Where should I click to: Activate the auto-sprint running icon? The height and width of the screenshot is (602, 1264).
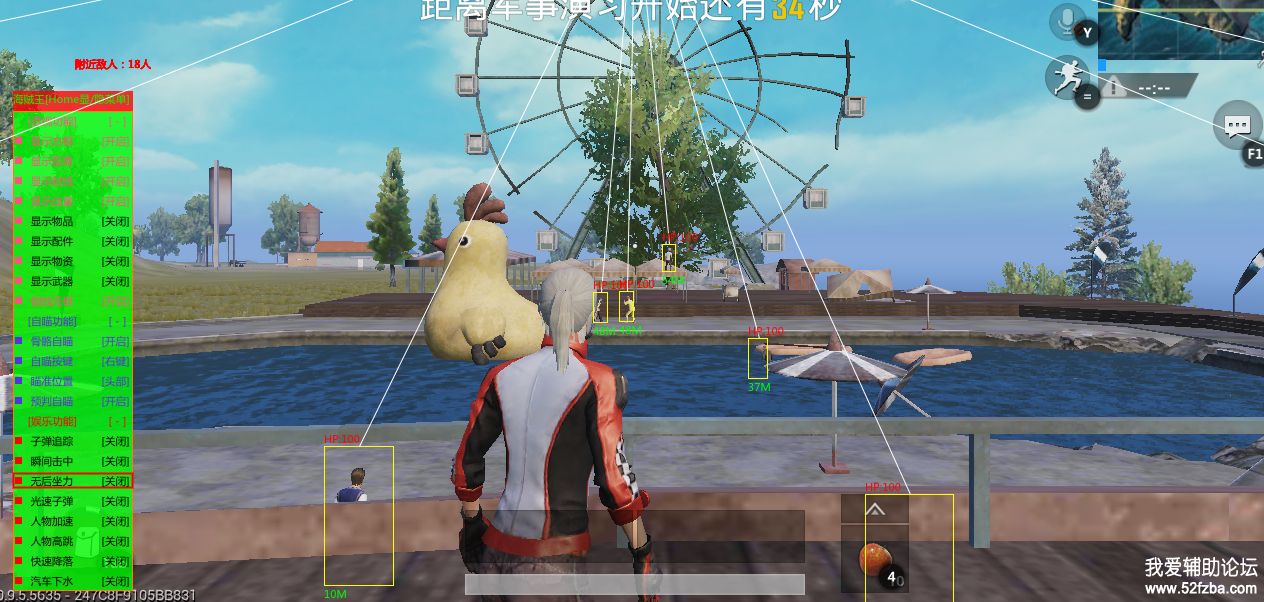click(1066, 77)
